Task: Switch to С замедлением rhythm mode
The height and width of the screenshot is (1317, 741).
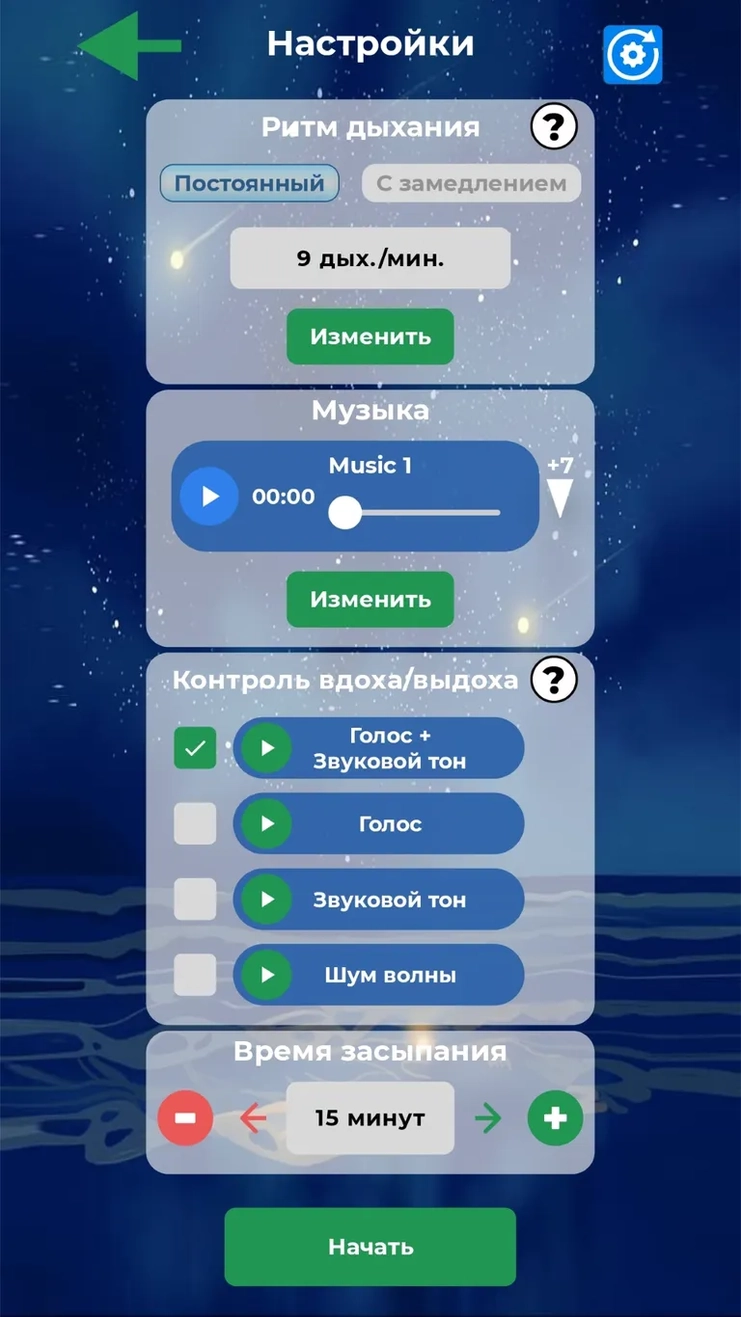Action: [471, 184]
